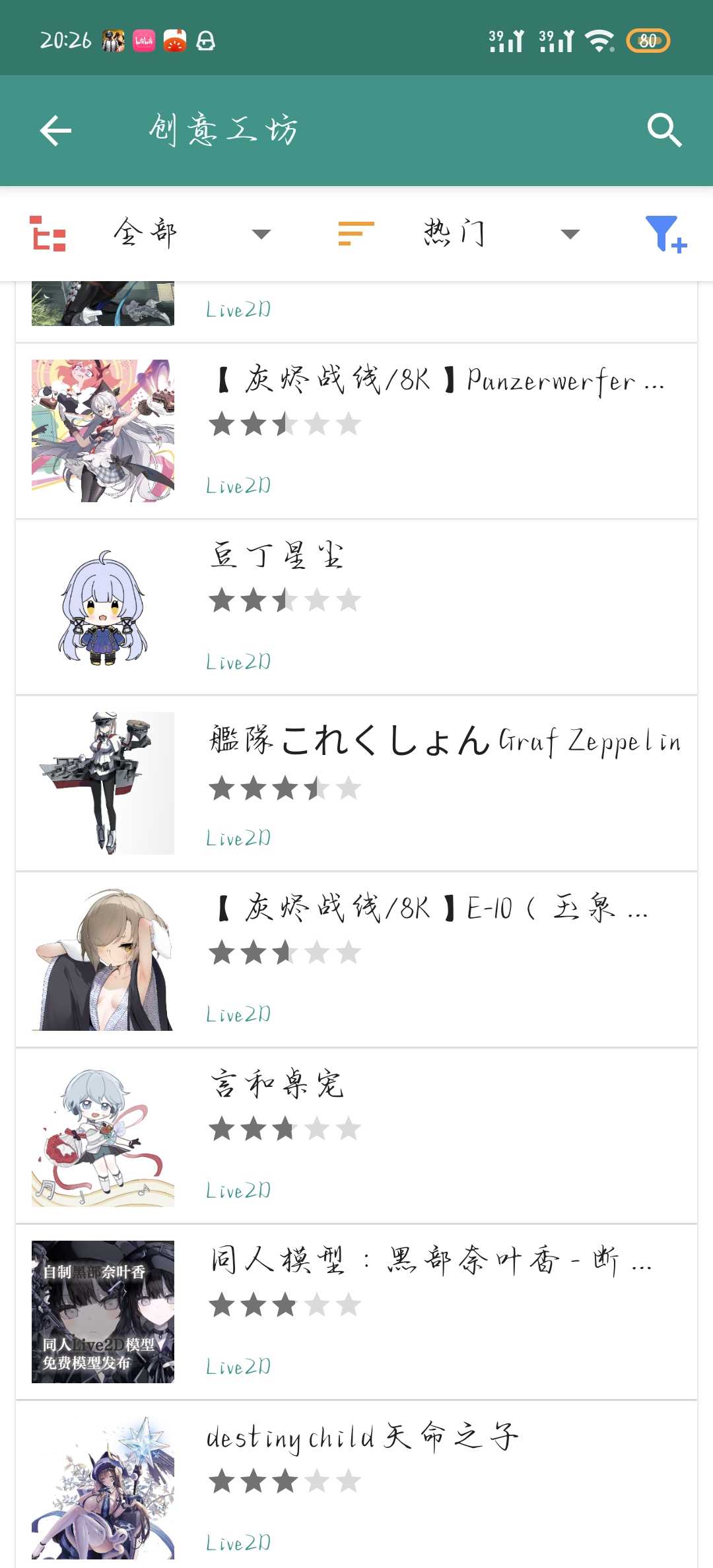
Task: Open the search icon
Action: (663, 130)
